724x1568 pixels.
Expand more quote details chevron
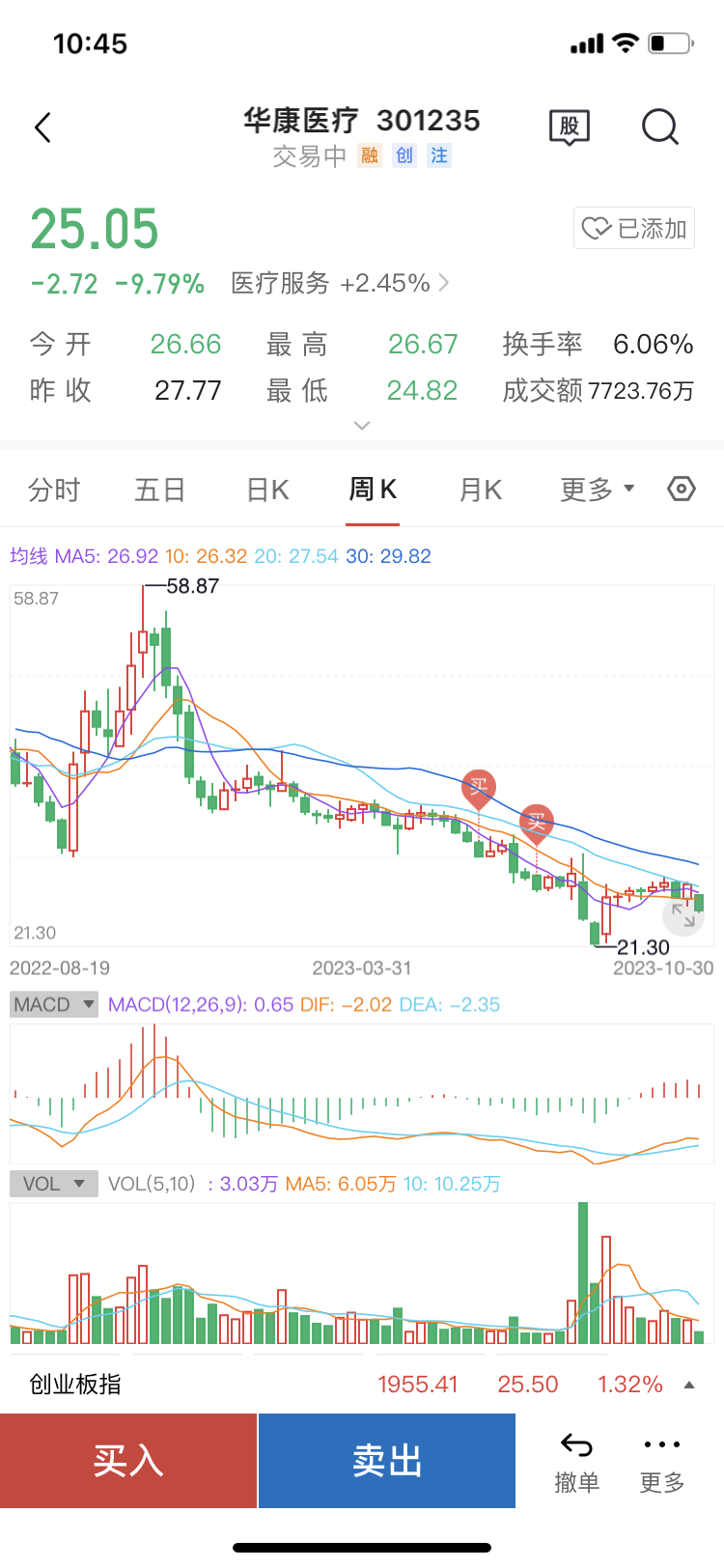pyautogui.click(x=362, y=425)
